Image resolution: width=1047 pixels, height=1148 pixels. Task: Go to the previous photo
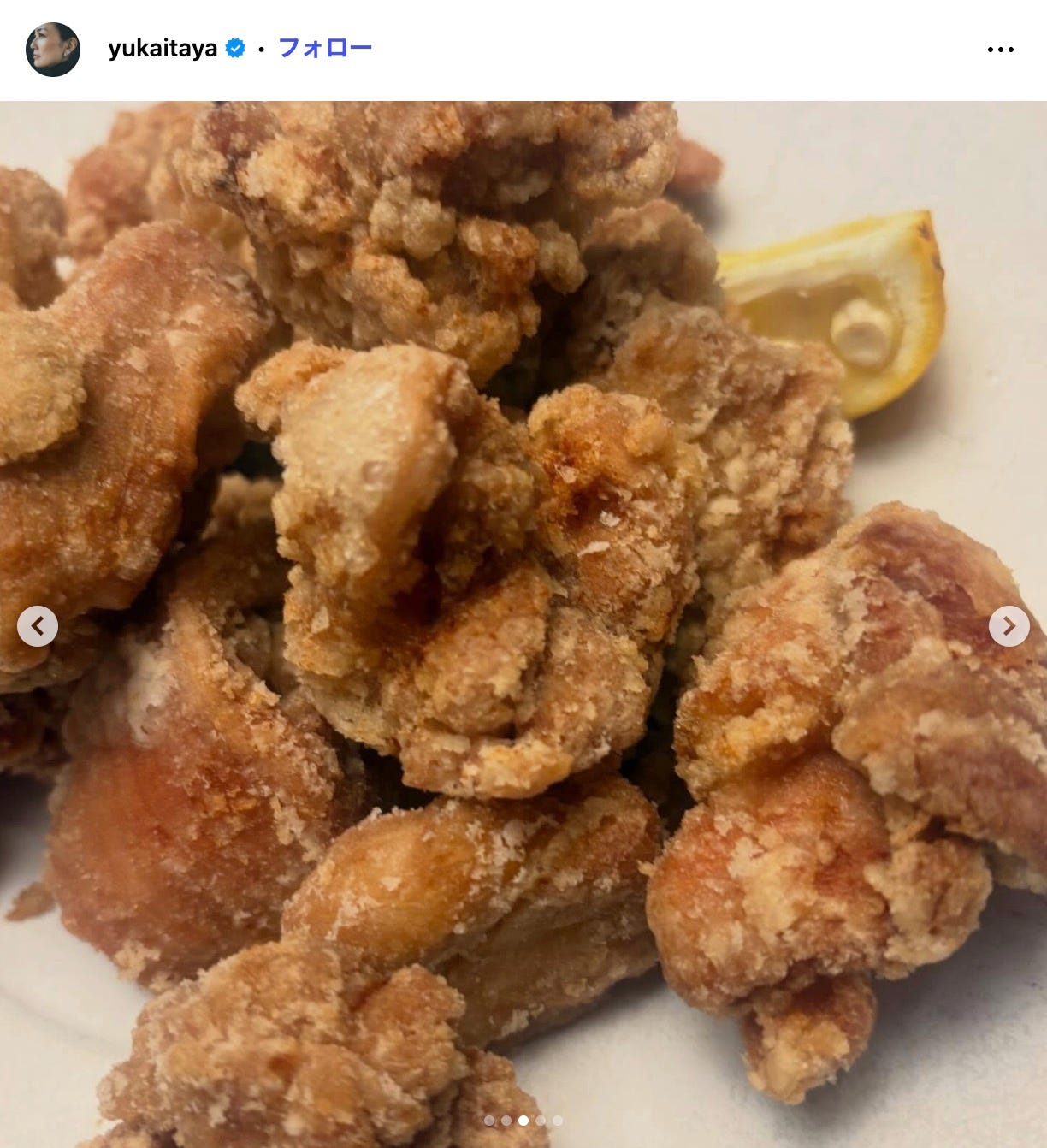(38, 626)
